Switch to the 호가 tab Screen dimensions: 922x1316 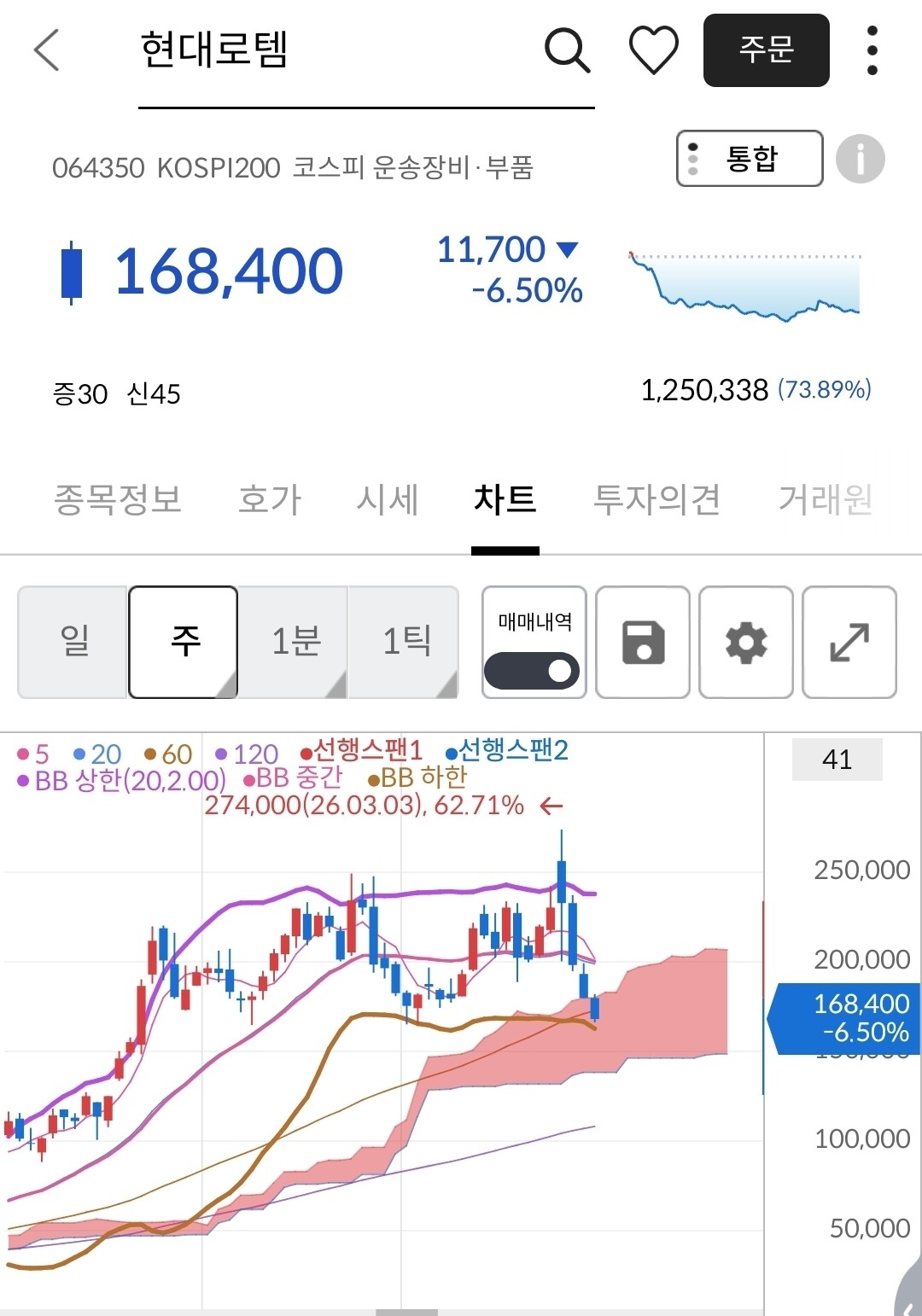tap(270, 499)
